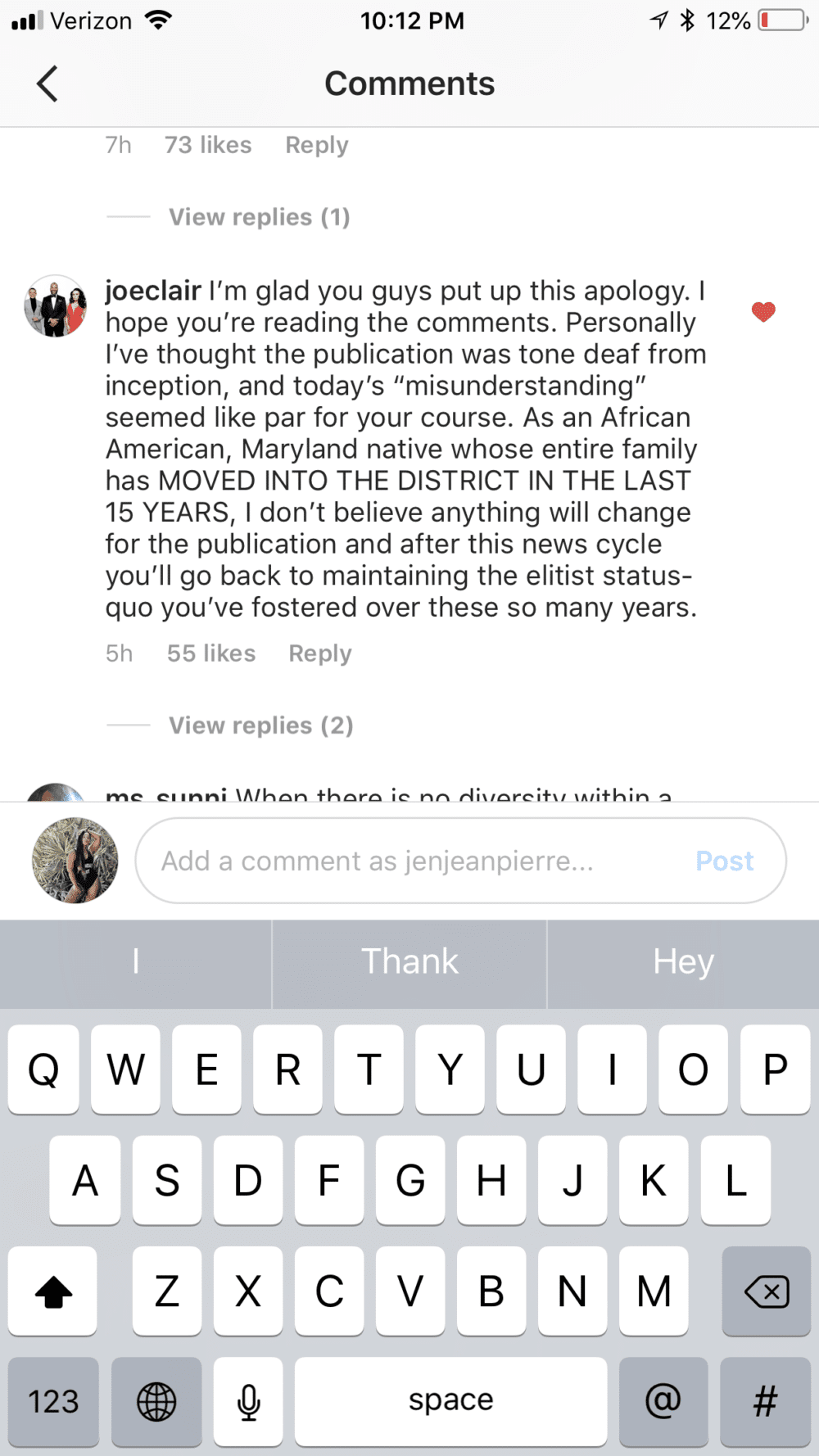Add a hashtag with the # key
Screen dimensions: 819x1456
pyautogui.click(x=765, y=1401)
